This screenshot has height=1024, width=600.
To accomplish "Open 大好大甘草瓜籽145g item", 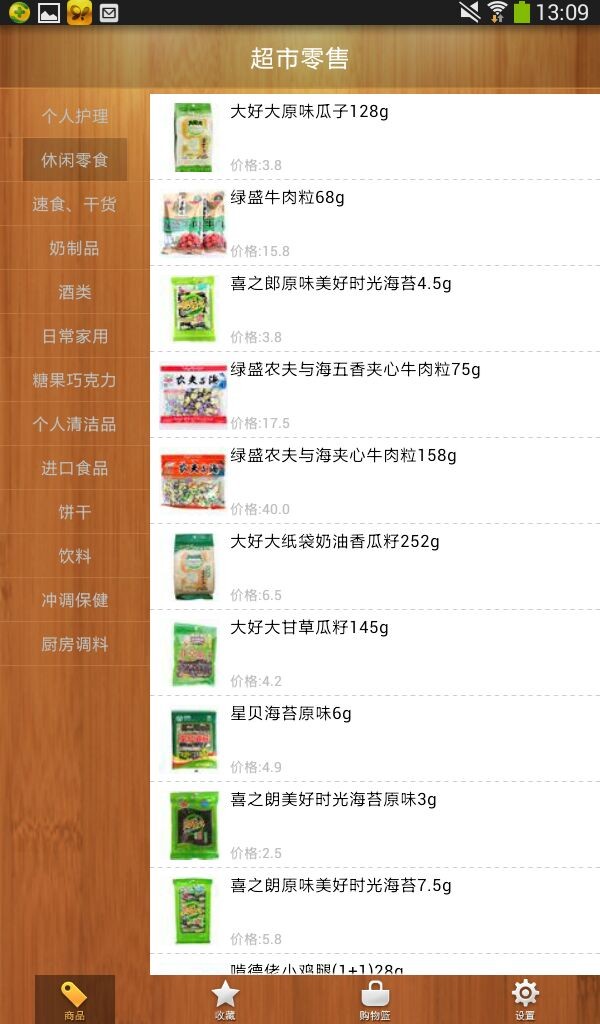I will [x=375, y=653].
